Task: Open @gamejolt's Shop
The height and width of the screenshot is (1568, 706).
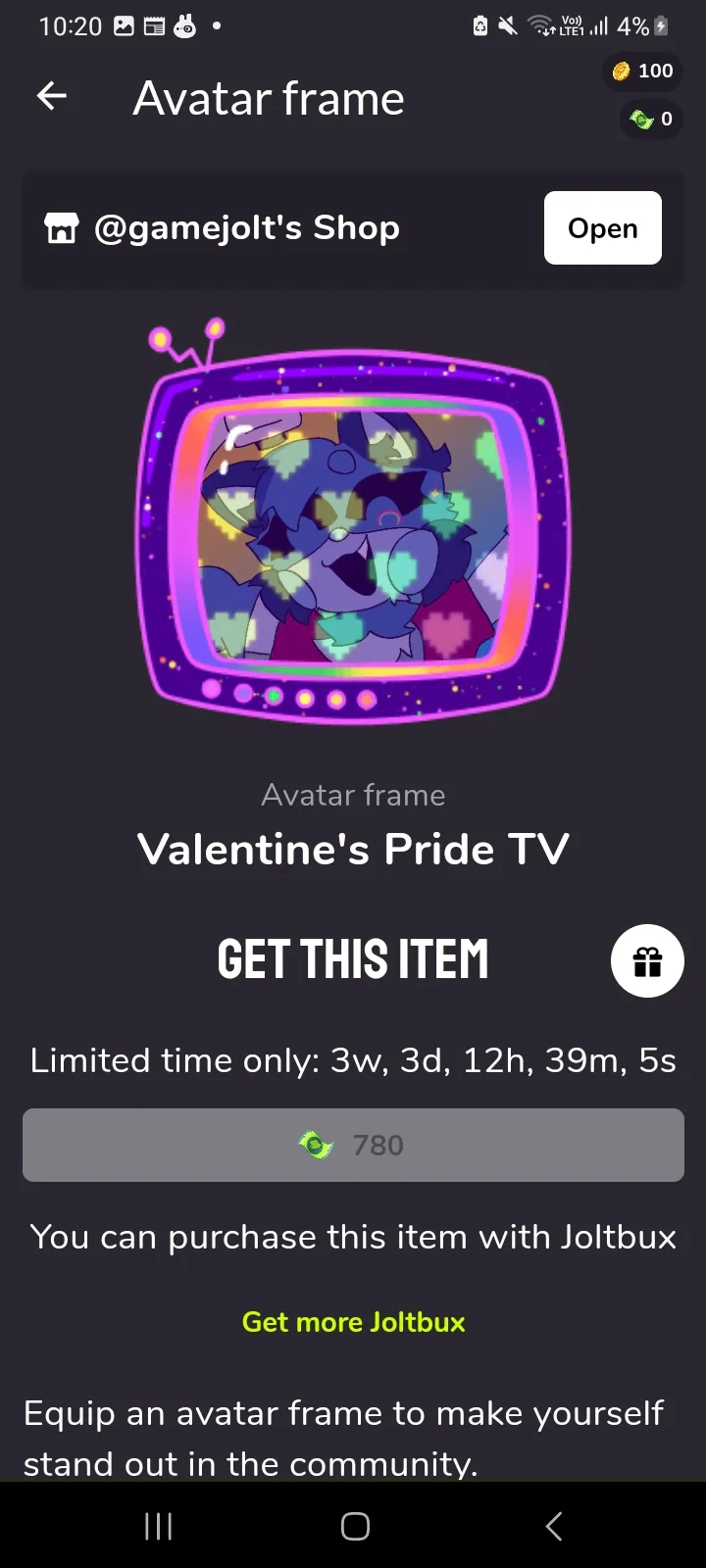Action: tap(602, 228)
